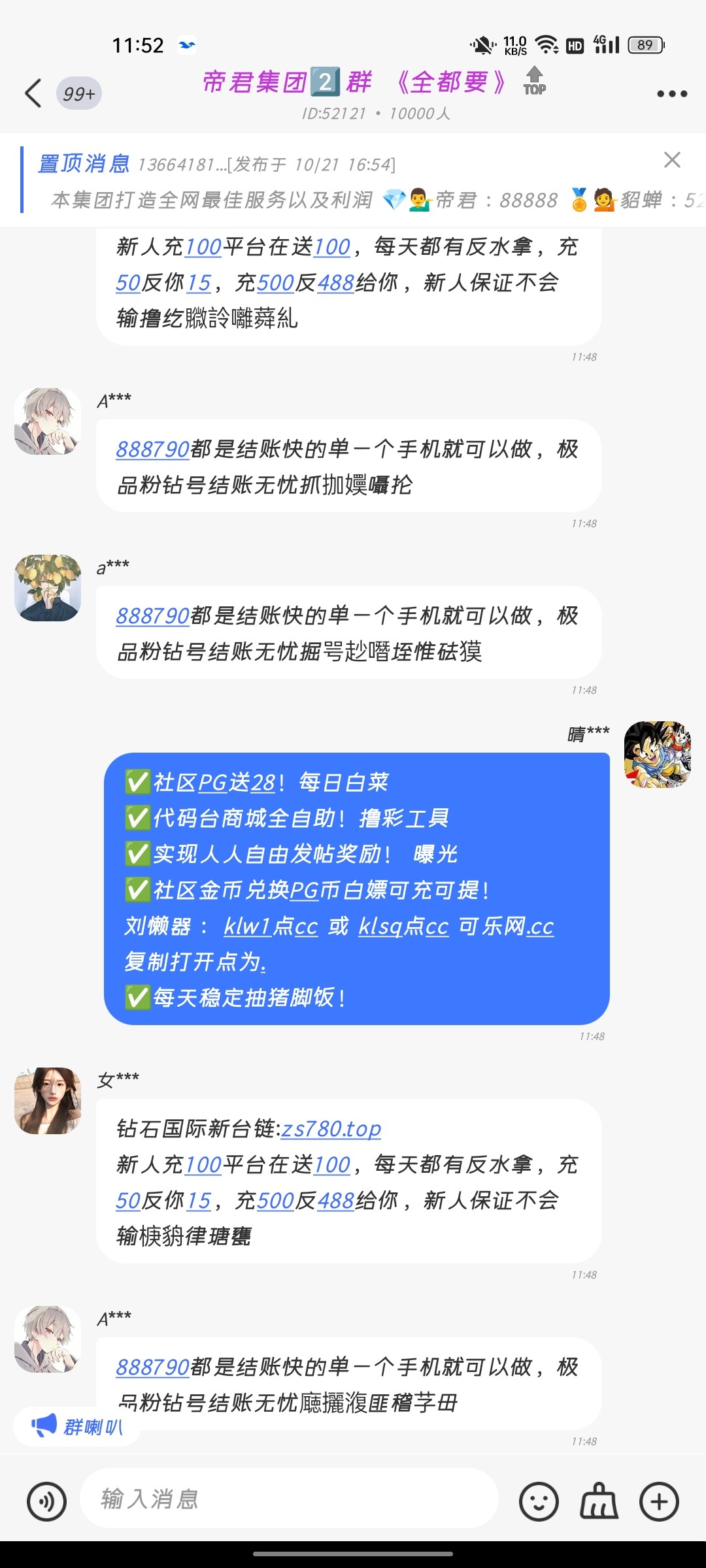Go back using the back arrow

point(34,93)
